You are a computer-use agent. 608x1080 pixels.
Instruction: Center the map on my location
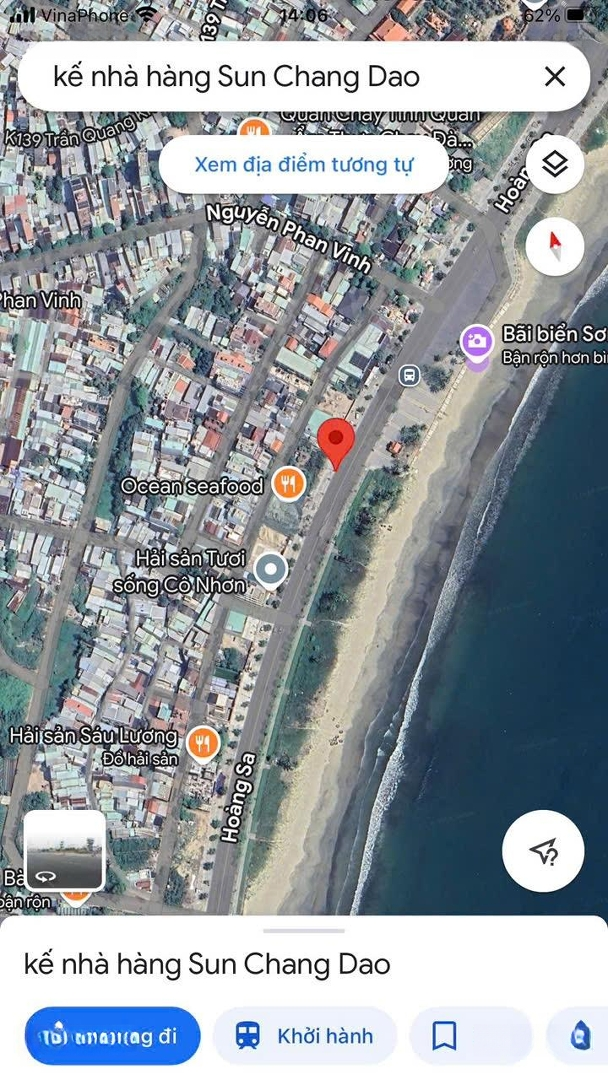coord(543,851)
